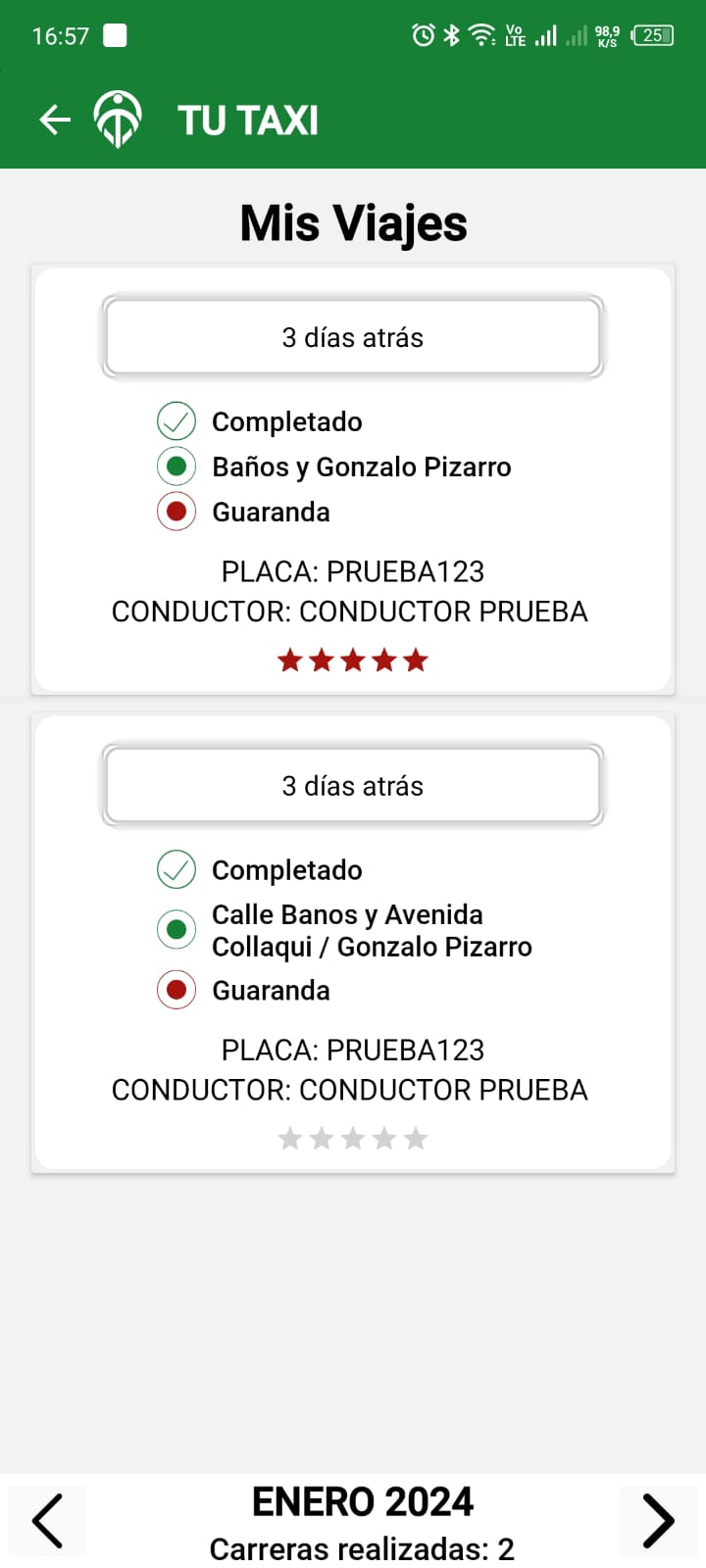The height and width of the screenshot is (1568, 706).
Task: Go to the next month
Action: coord(658,1521)
